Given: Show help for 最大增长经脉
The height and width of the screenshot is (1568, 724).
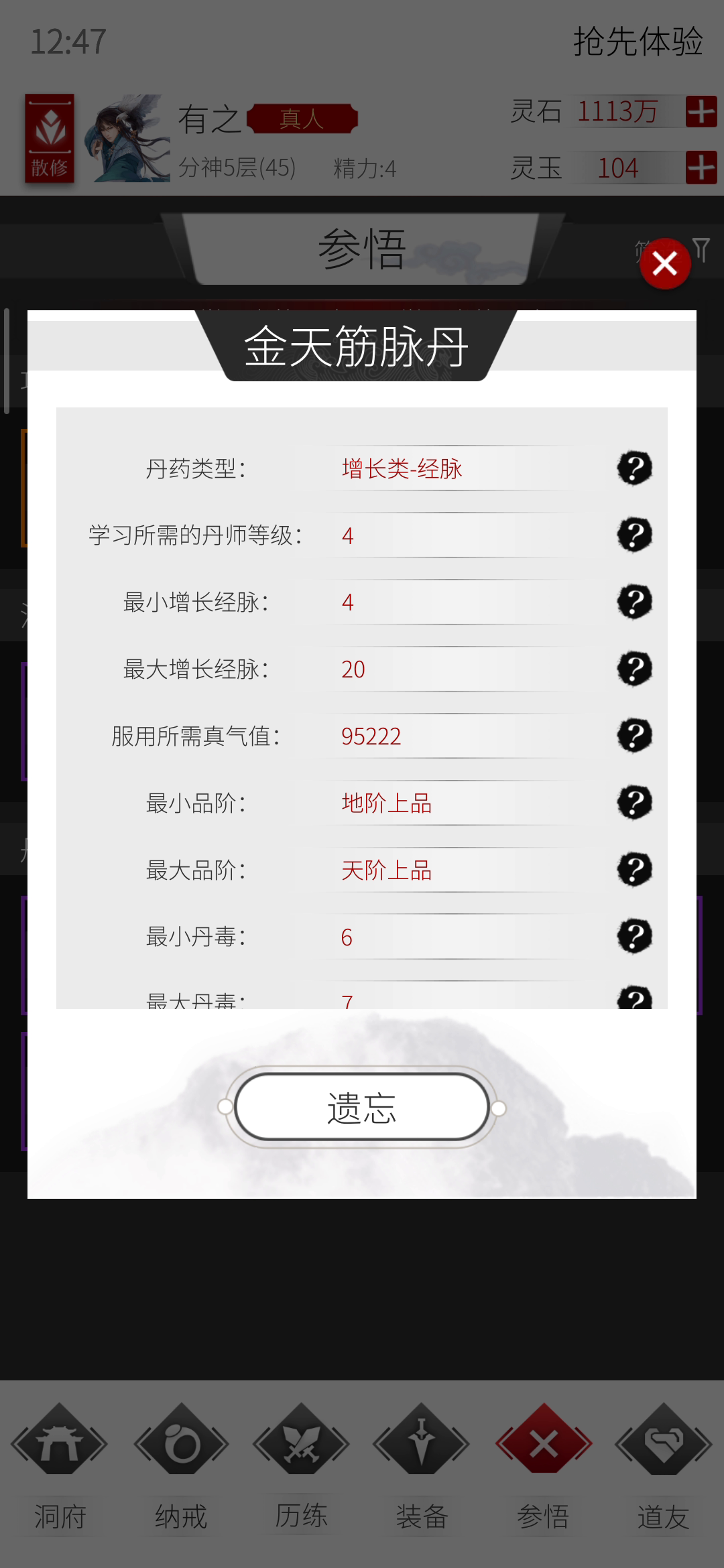Looking at the screenshot, I should tap(634, 669).
